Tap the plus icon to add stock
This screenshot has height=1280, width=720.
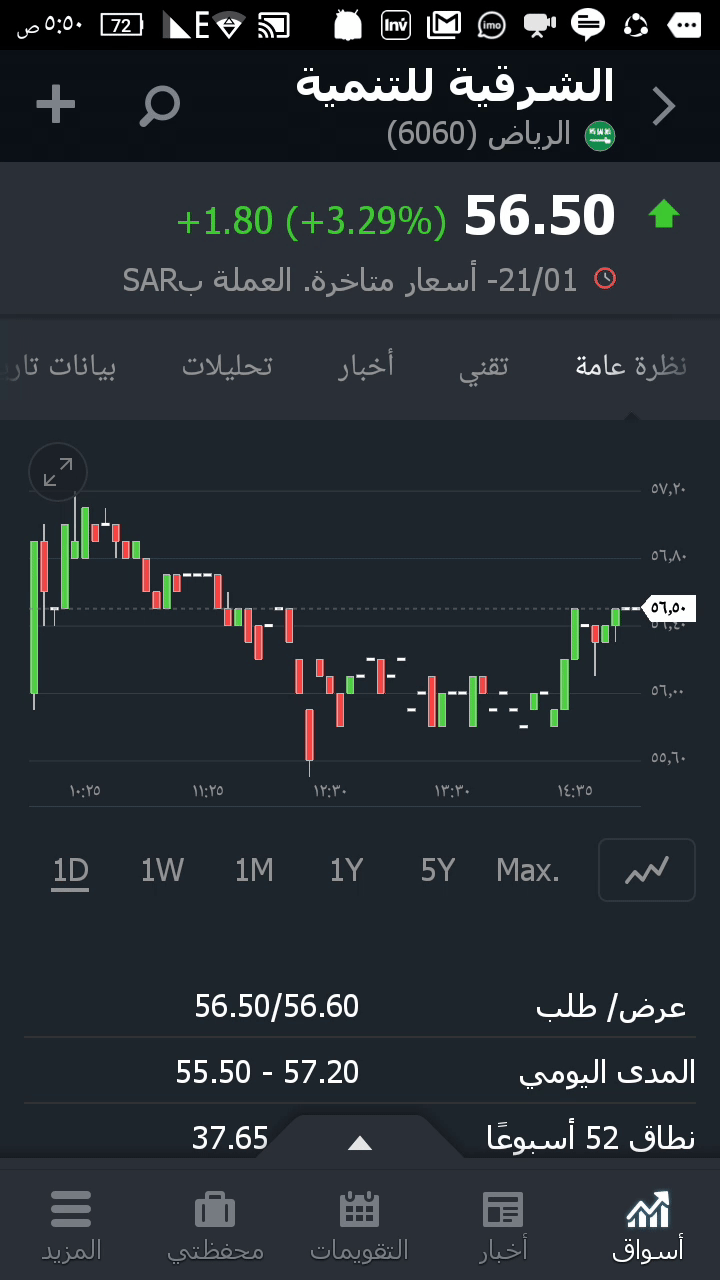[56, 105]
